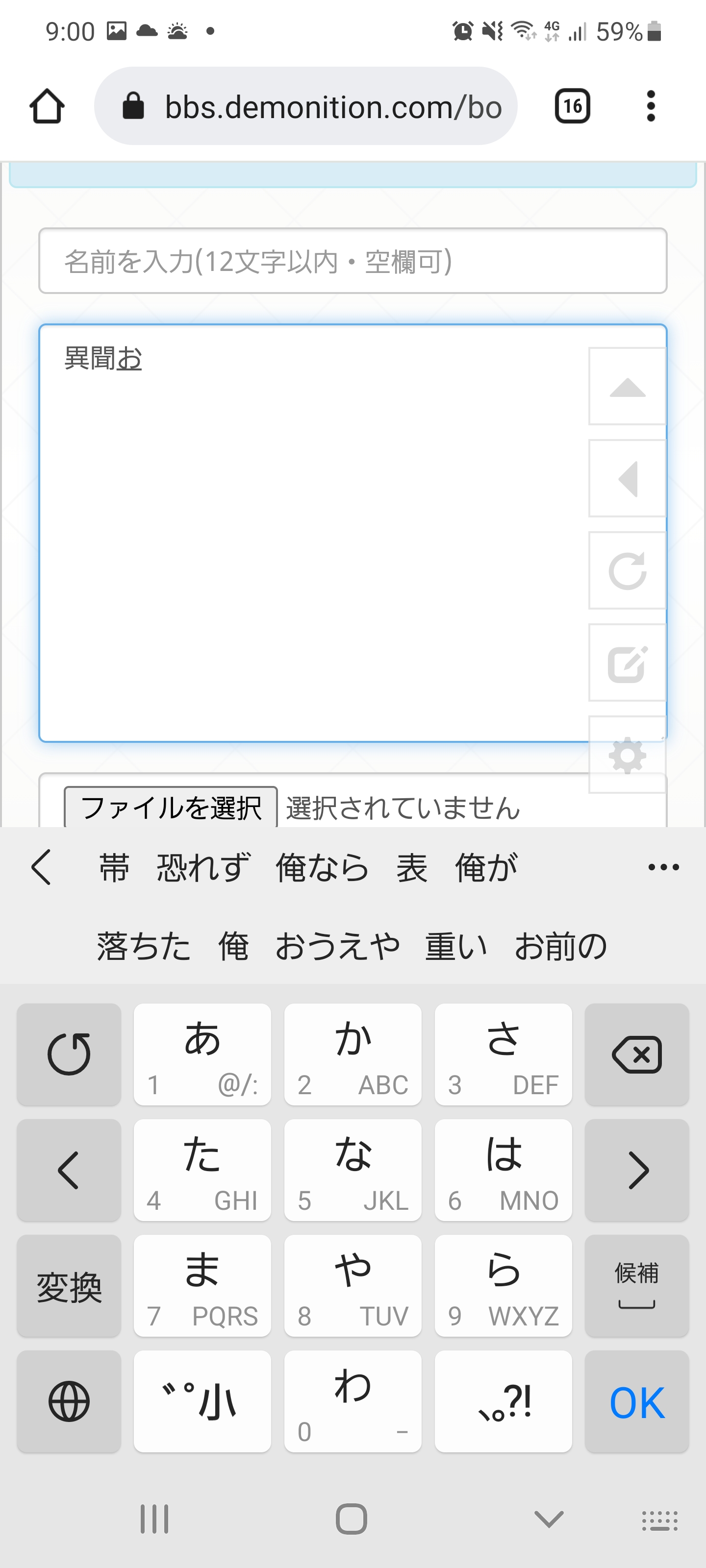The height and width of the screenshot is (1568, 706).
Task: Open the tab switcher showing 16 tabs
Action: [x=572, y=106]
